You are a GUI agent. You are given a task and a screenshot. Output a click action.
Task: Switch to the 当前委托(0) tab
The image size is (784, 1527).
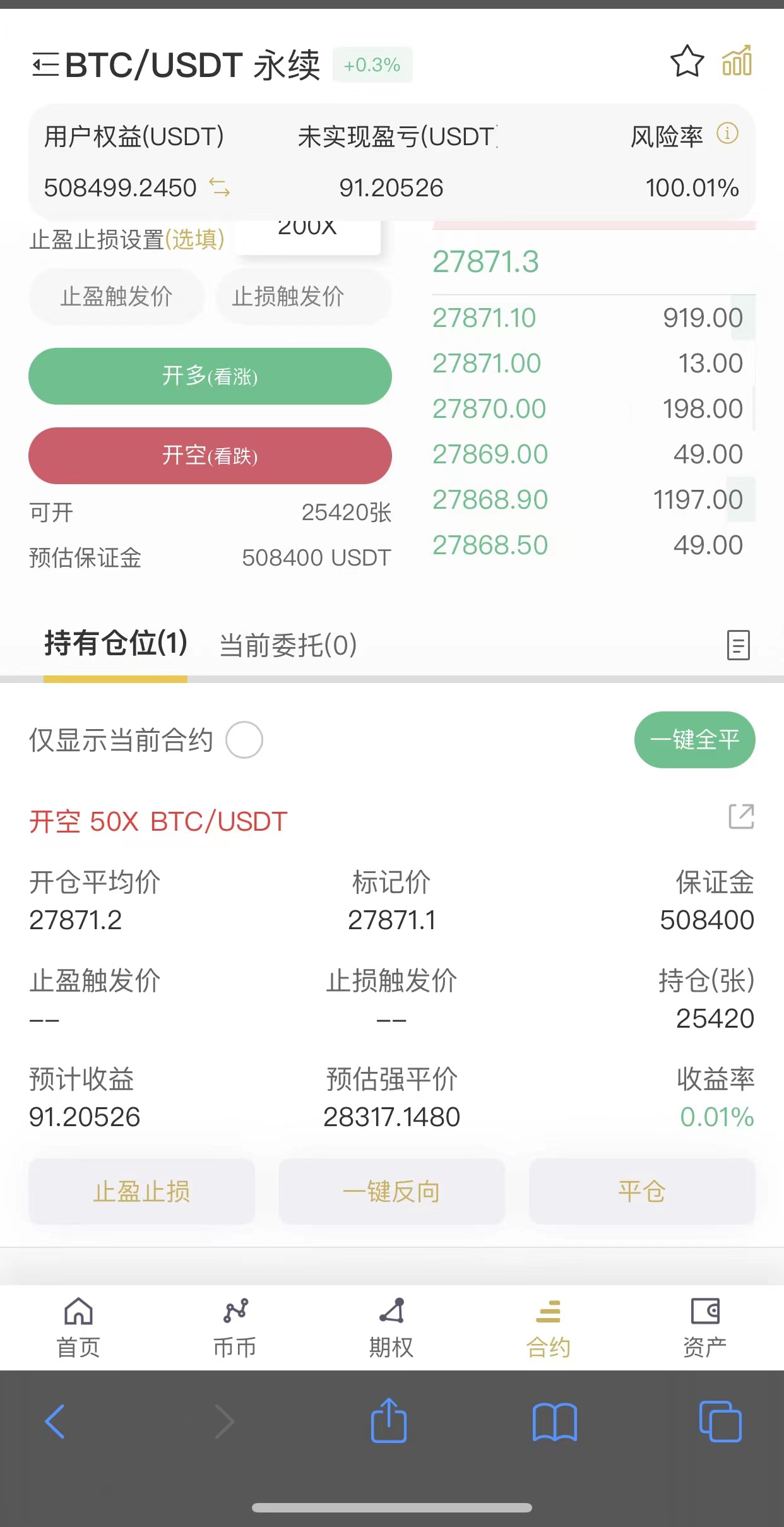[288, 645]
